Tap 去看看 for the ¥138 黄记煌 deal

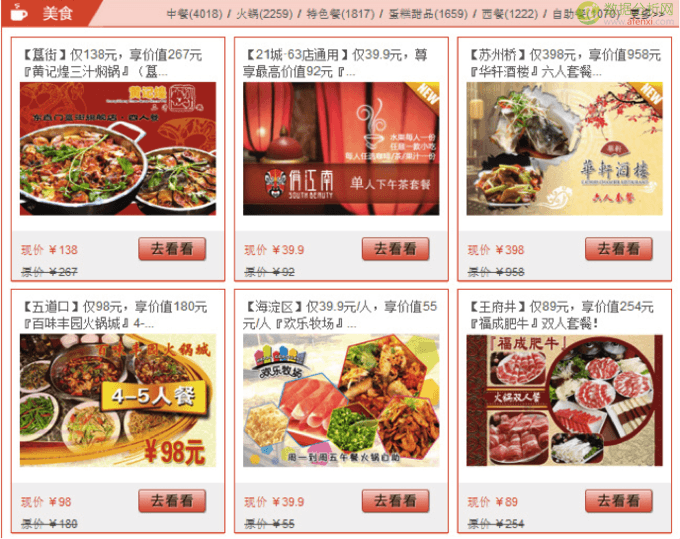172,249
